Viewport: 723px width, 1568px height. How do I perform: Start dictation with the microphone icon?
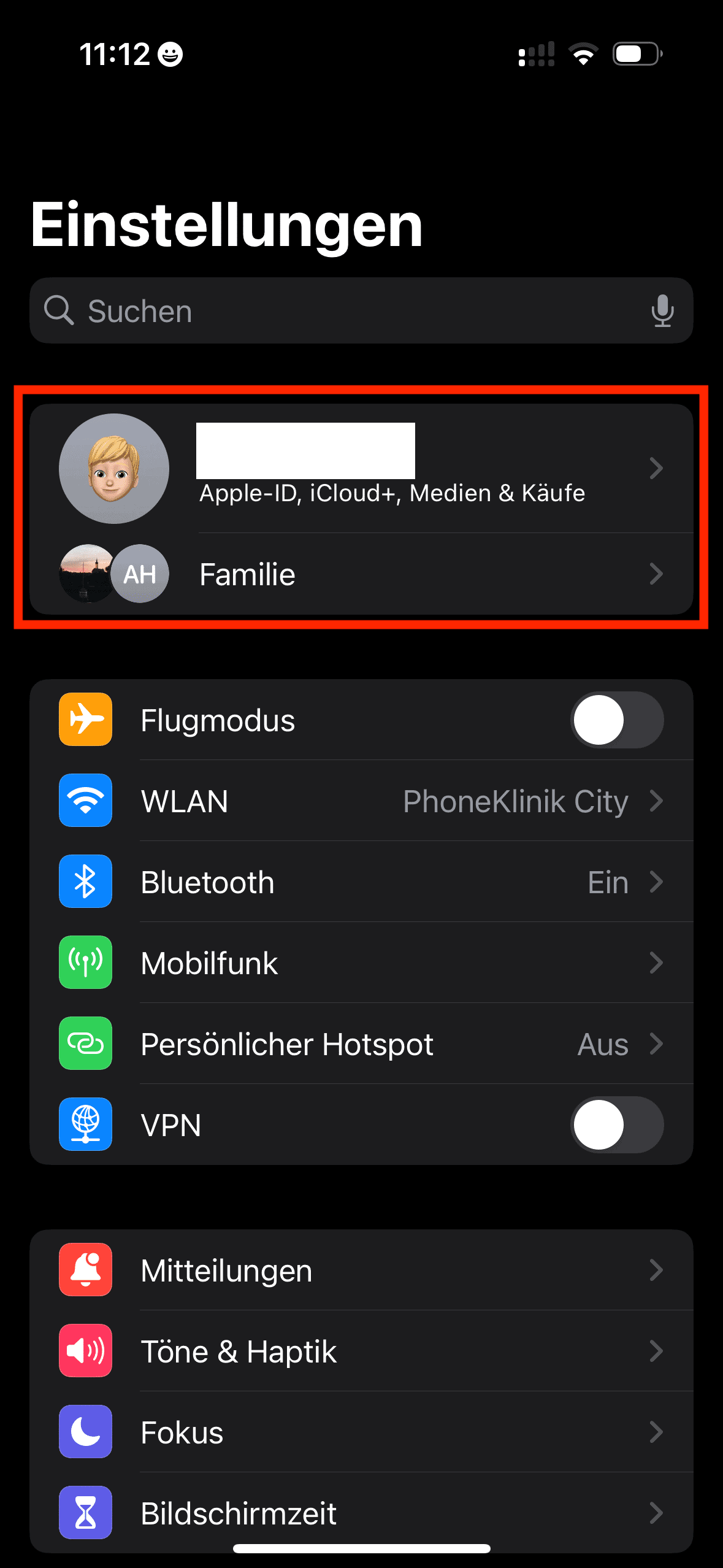click(662, 311)
